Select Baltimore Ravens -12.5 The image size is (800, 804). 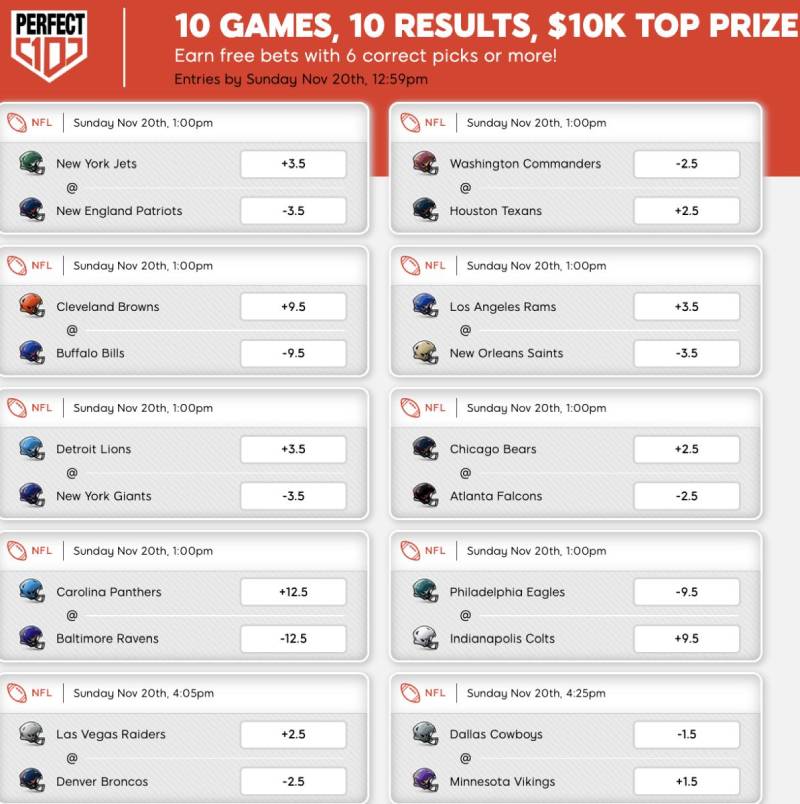point(293,638)
